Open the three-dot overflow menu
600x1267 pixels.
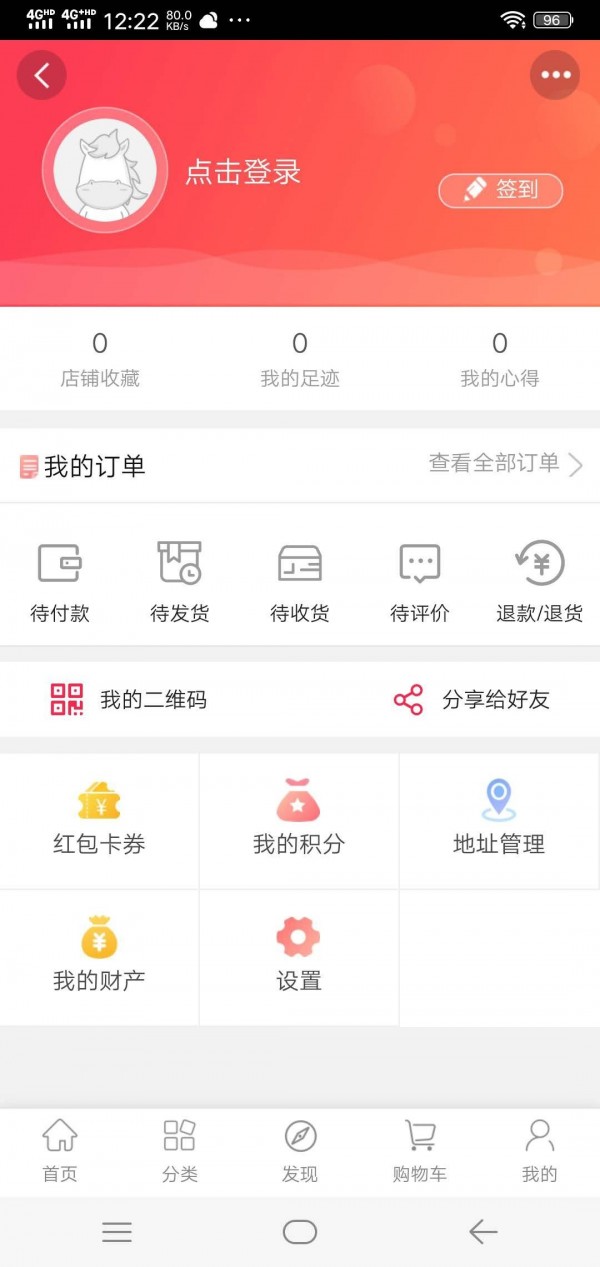coord(554,75)
